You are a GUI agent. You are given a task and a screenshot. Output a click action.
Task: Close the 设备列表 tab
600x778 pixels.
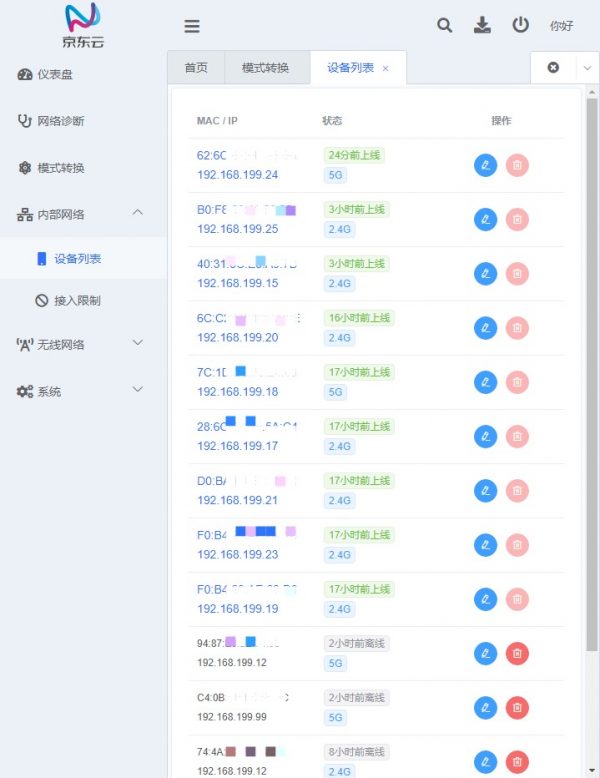click(x=386, y=69)
